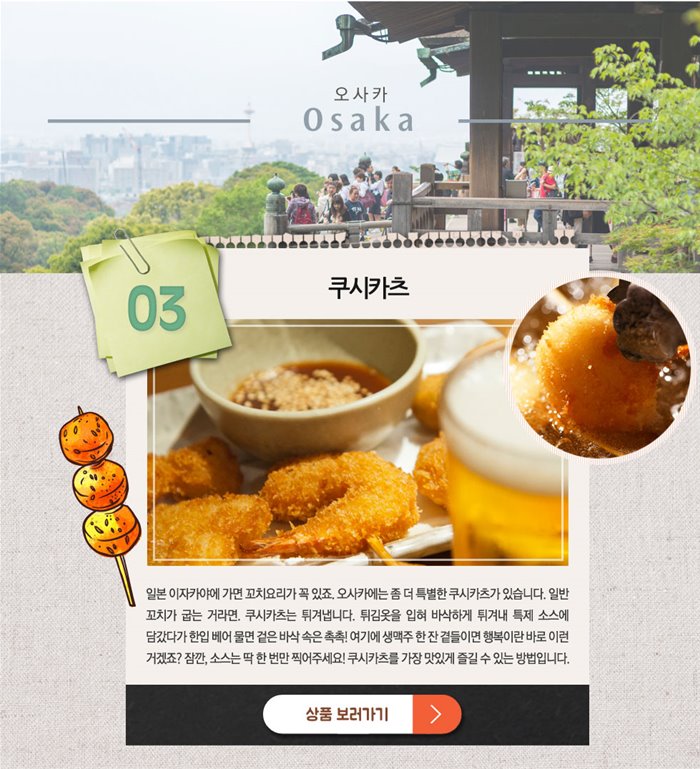
Task: Tap the 상품 보러가기 button
Action: pos(361,714)
